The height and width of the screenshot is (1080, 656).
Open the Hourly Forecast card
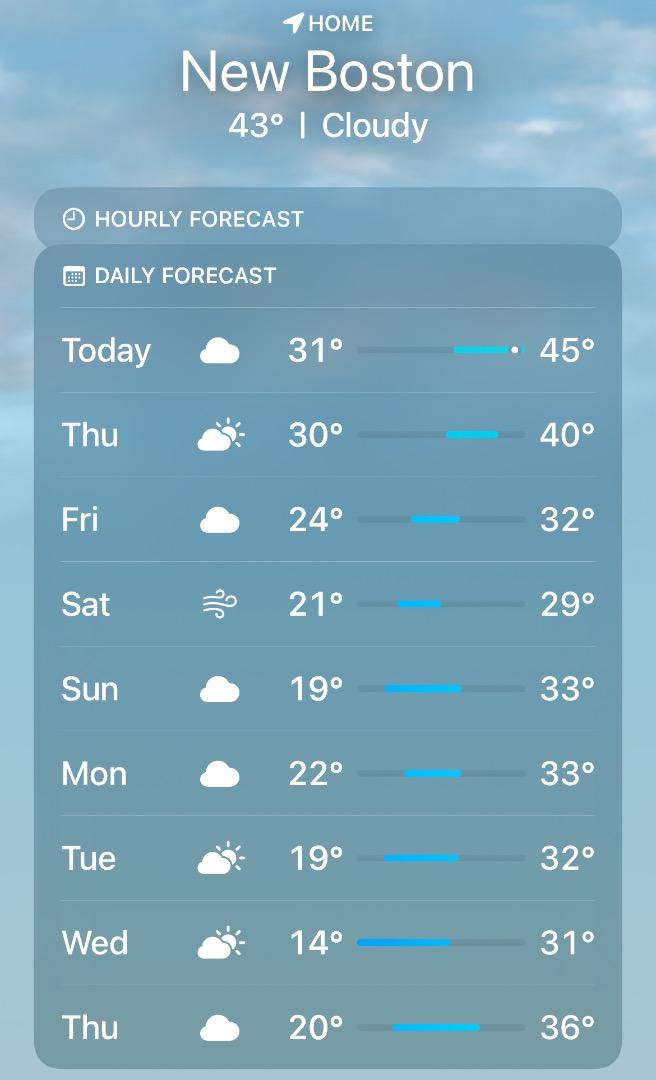[328, 219]
